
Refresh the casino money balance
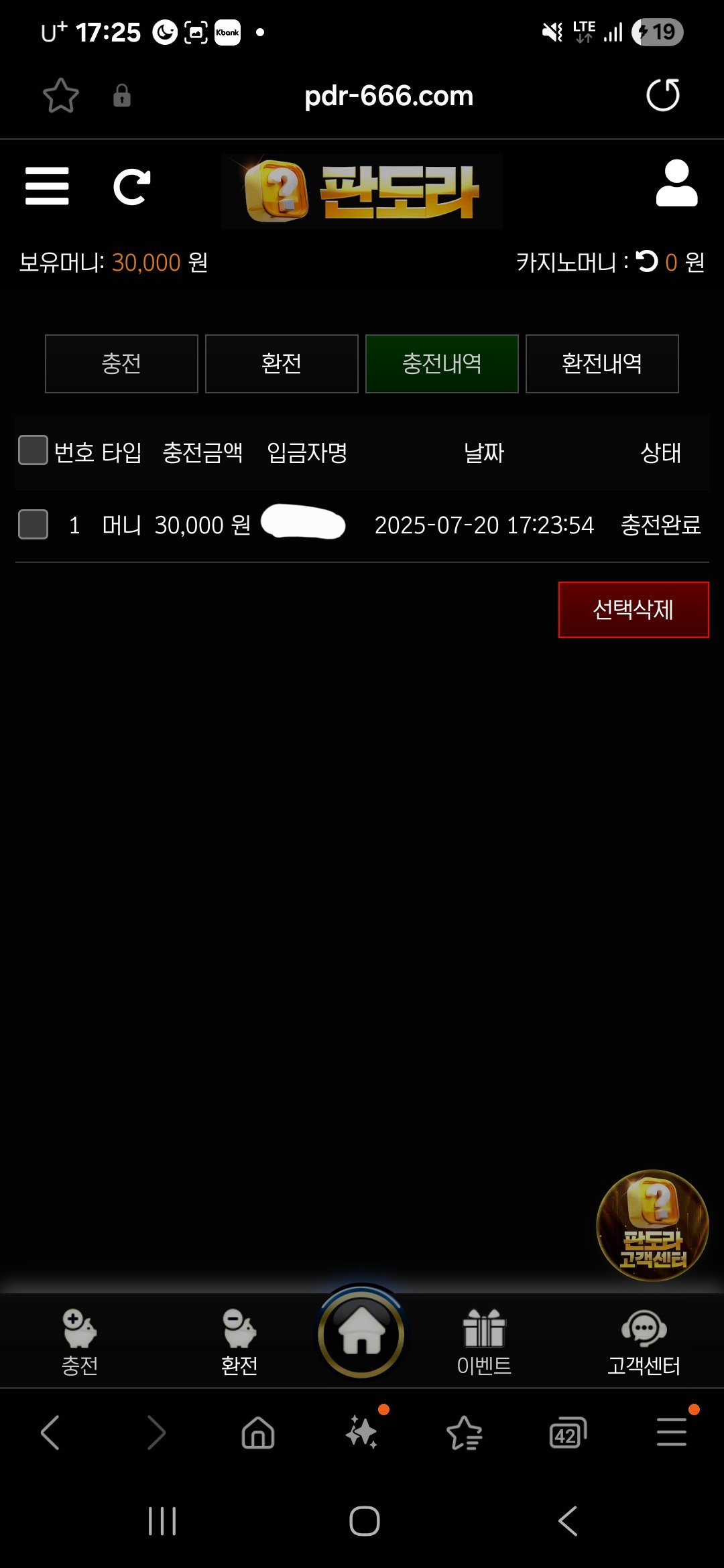(648, 261)
